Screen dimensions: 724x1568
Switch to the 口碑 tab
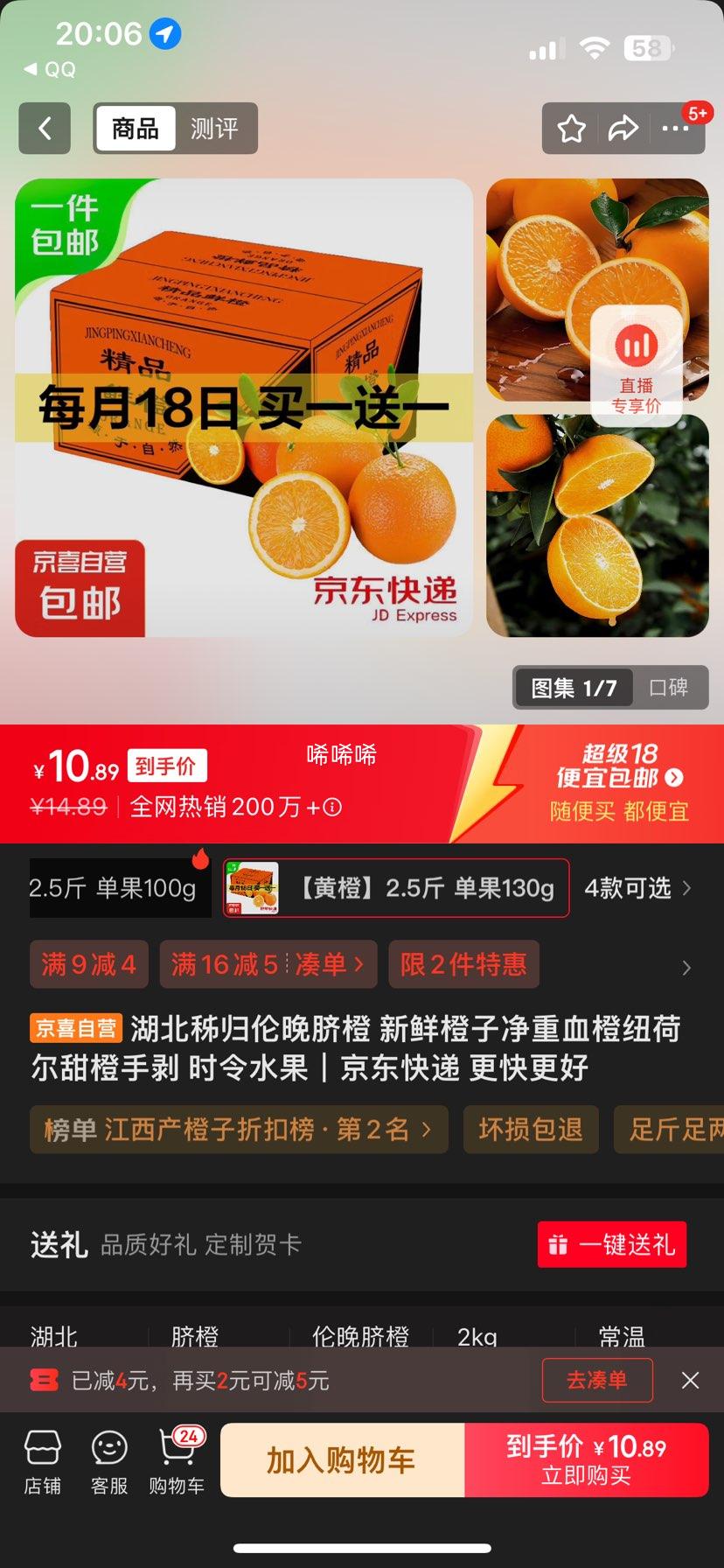pos(670,688)
